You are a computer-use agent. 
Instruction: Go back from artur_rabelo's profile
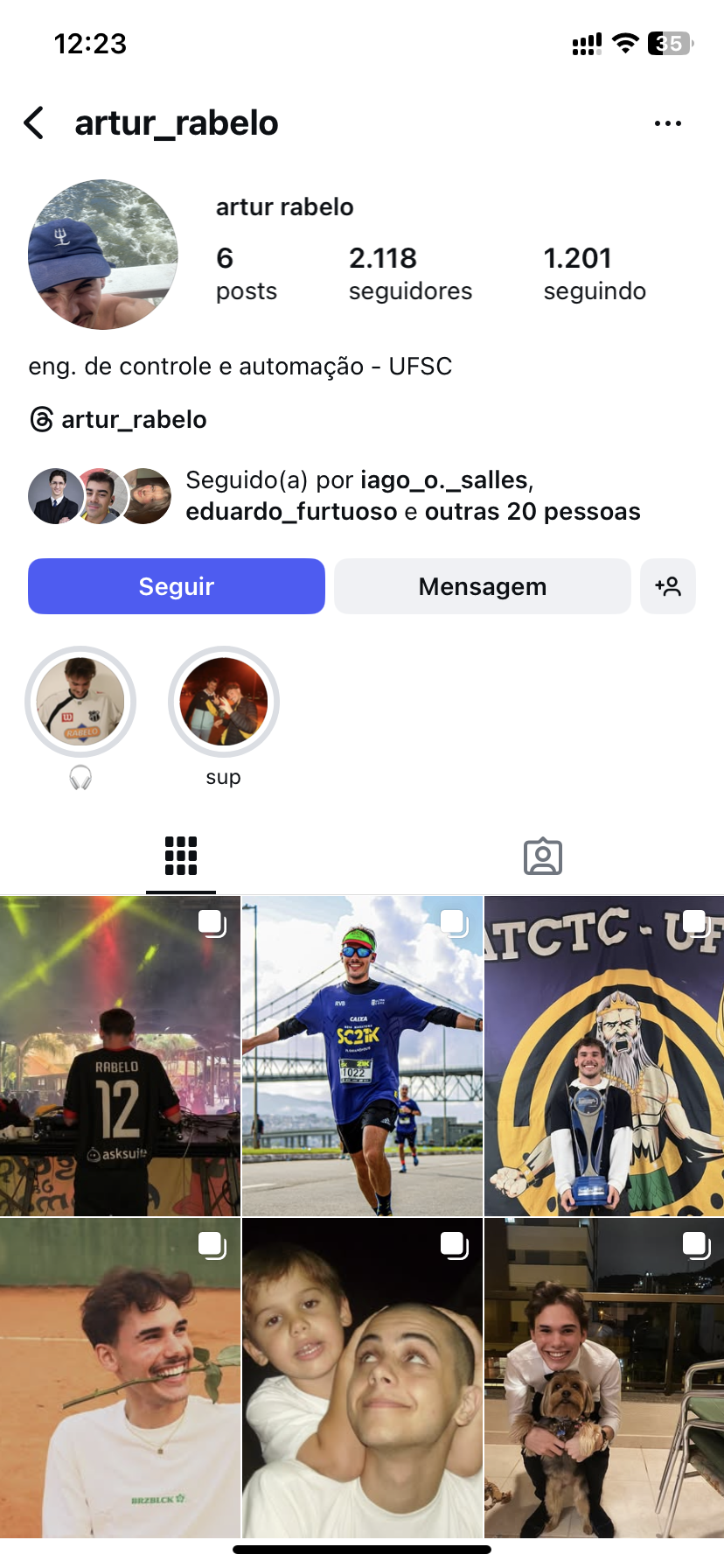tap(34, 123)
